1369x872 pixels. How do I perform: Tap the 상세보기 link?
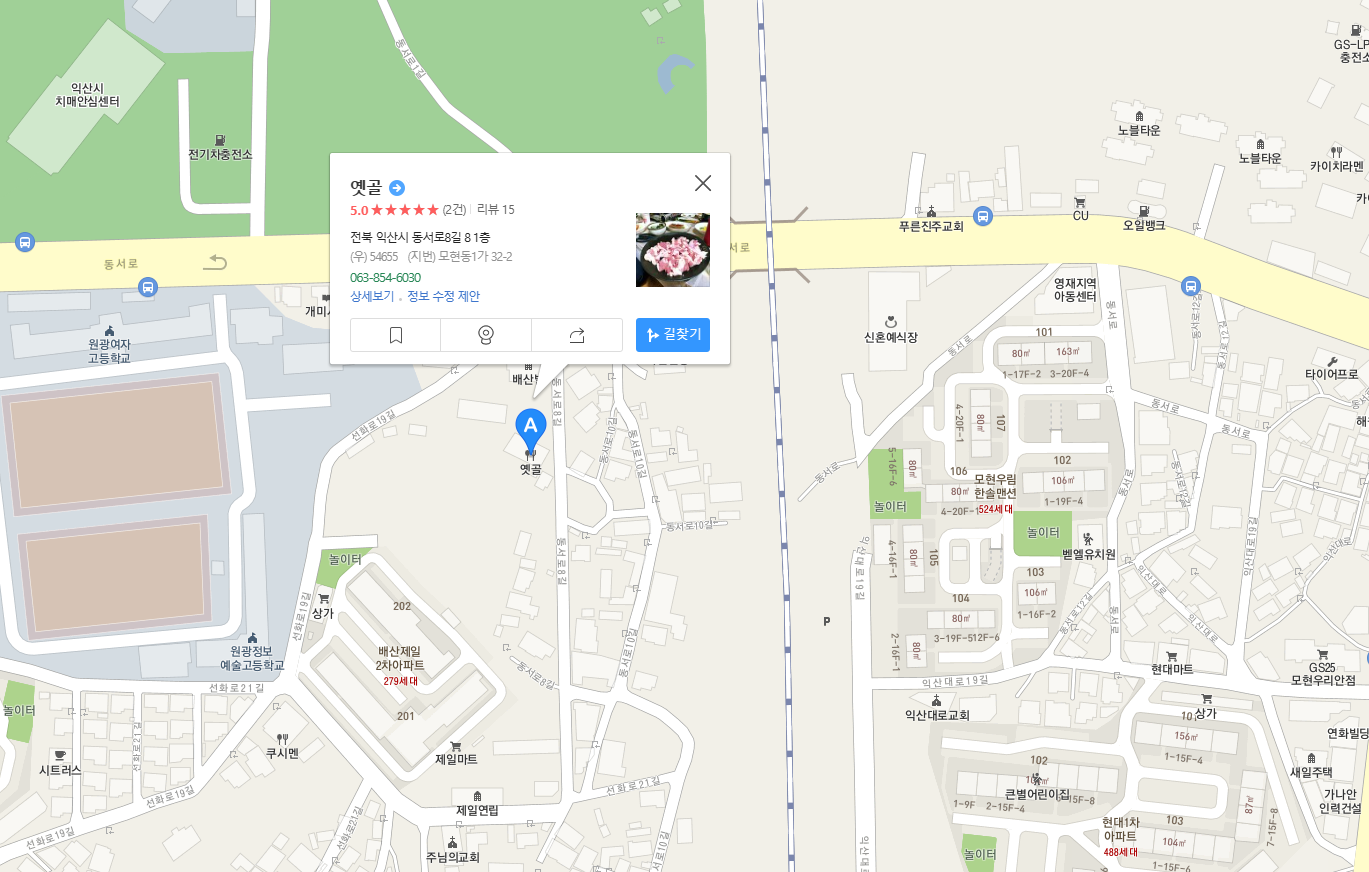click(x=372, y=296)
